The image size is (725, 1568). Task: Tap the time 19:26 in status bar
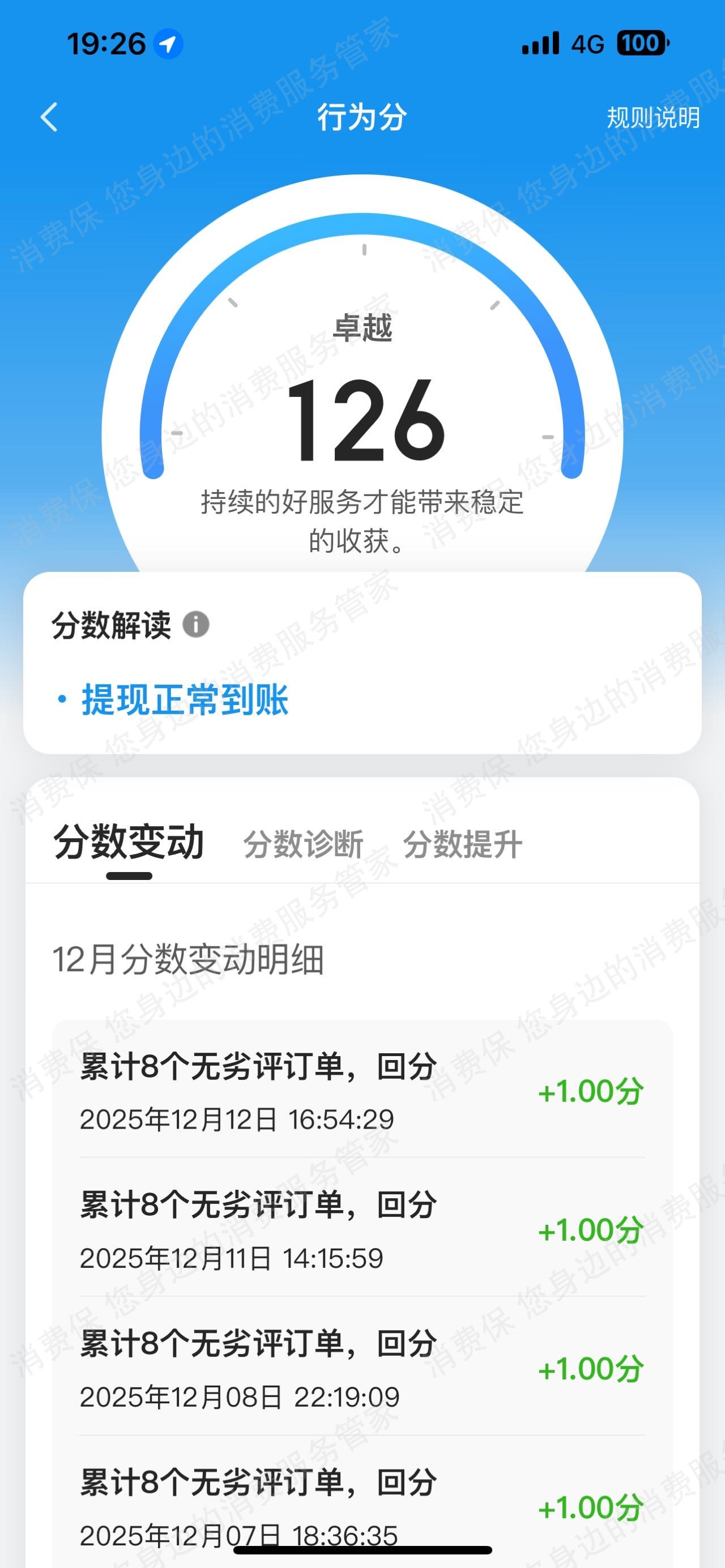click(x=100, y=44)
